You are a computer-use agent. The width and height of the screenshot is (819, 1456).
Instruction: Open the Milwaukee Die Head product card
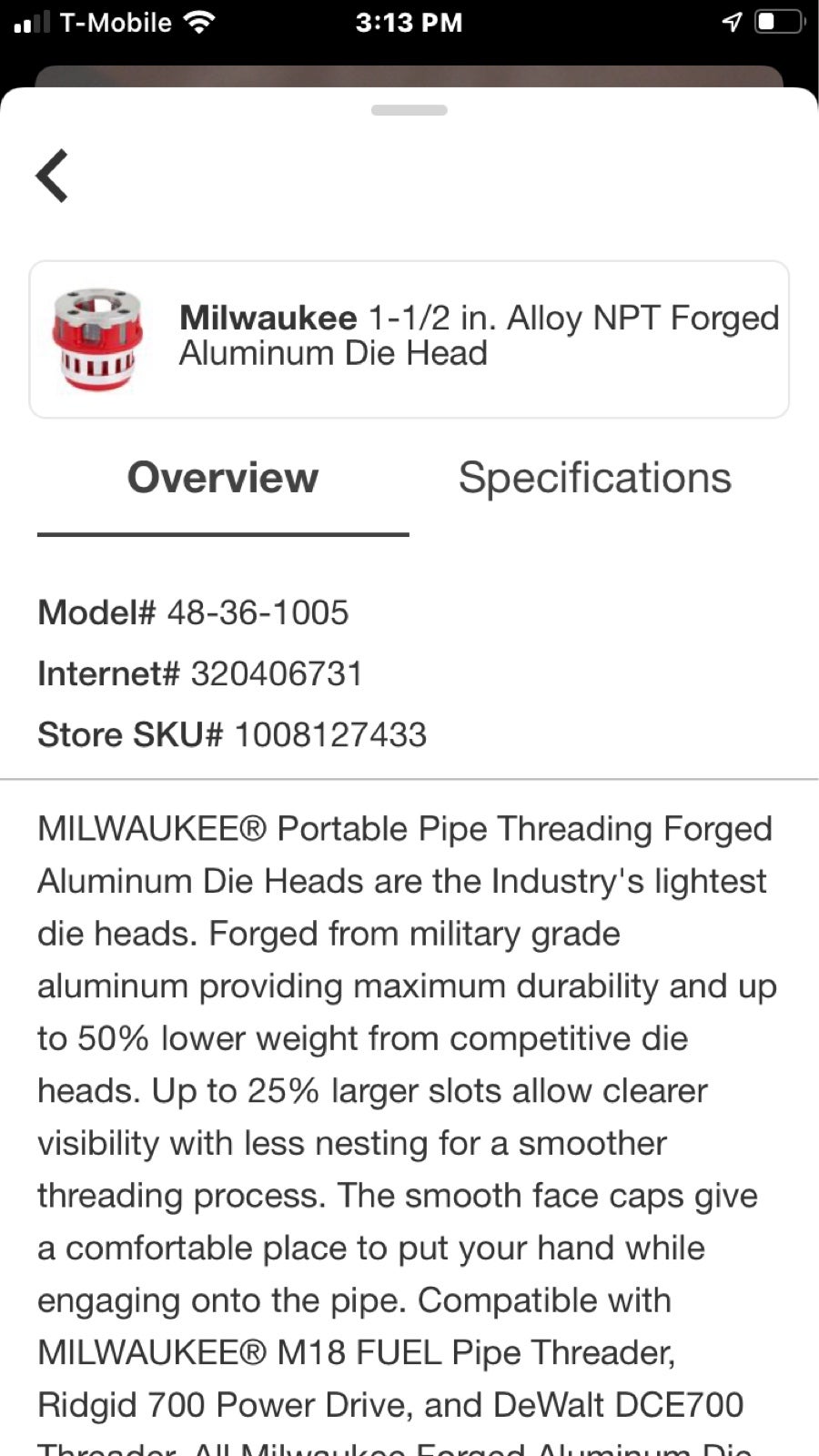(409, 339)
